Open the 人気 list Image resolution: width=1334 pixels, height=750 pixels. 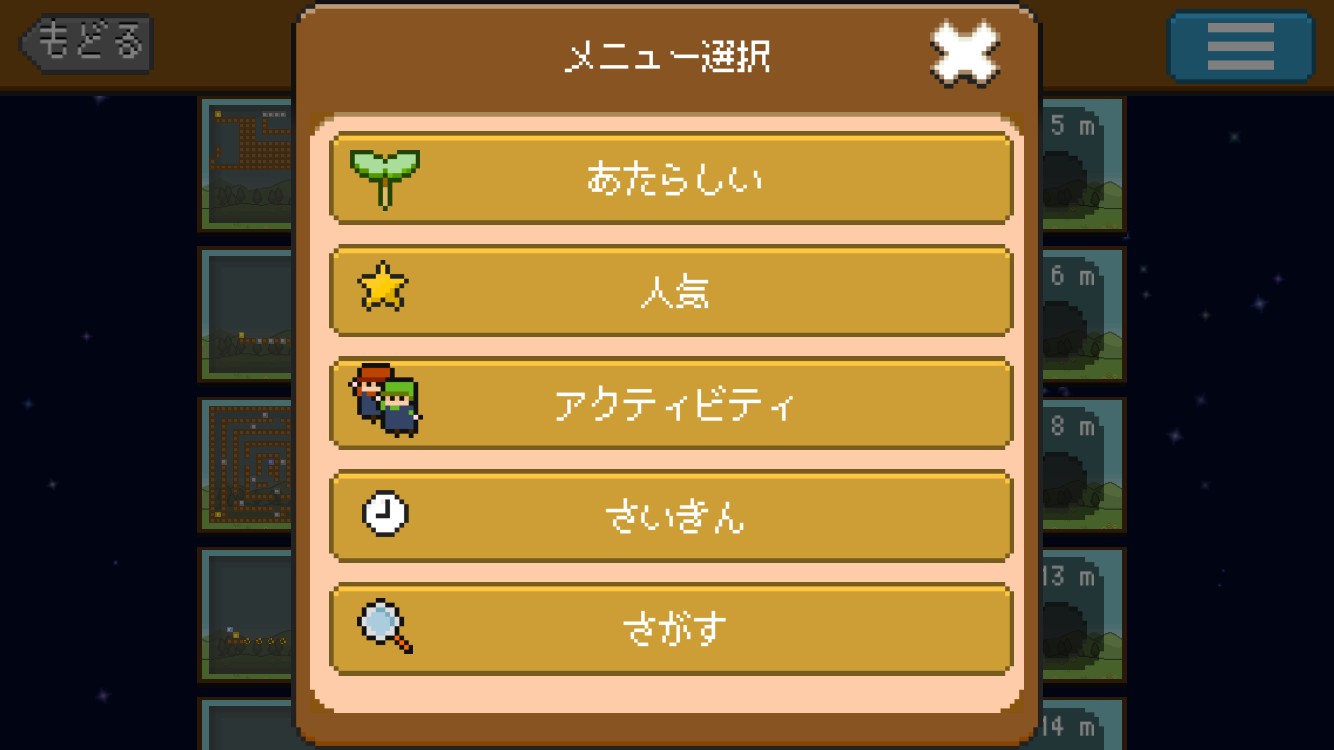671,291
